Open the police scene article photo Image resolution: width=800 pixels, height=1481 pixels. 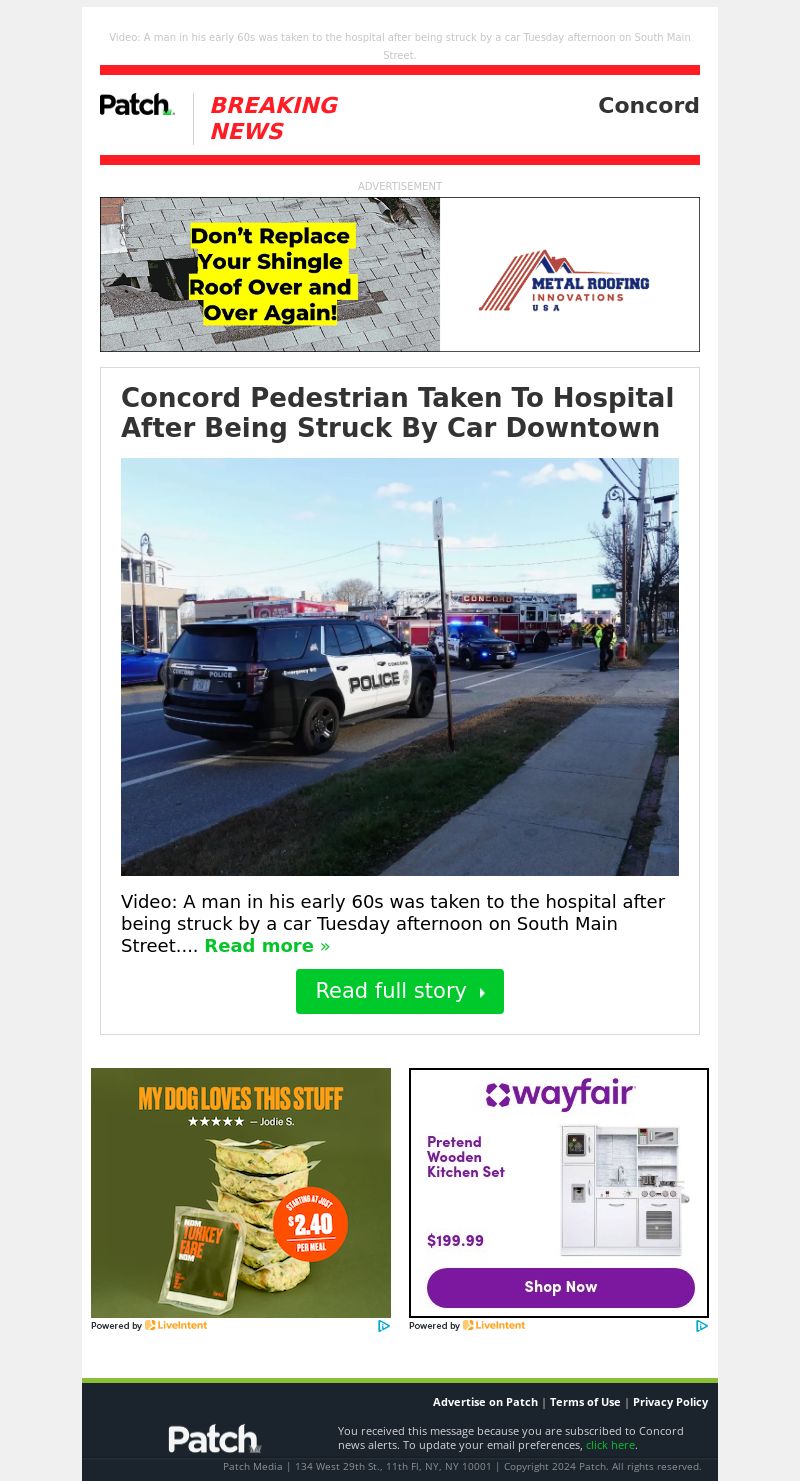coord(399,666)
